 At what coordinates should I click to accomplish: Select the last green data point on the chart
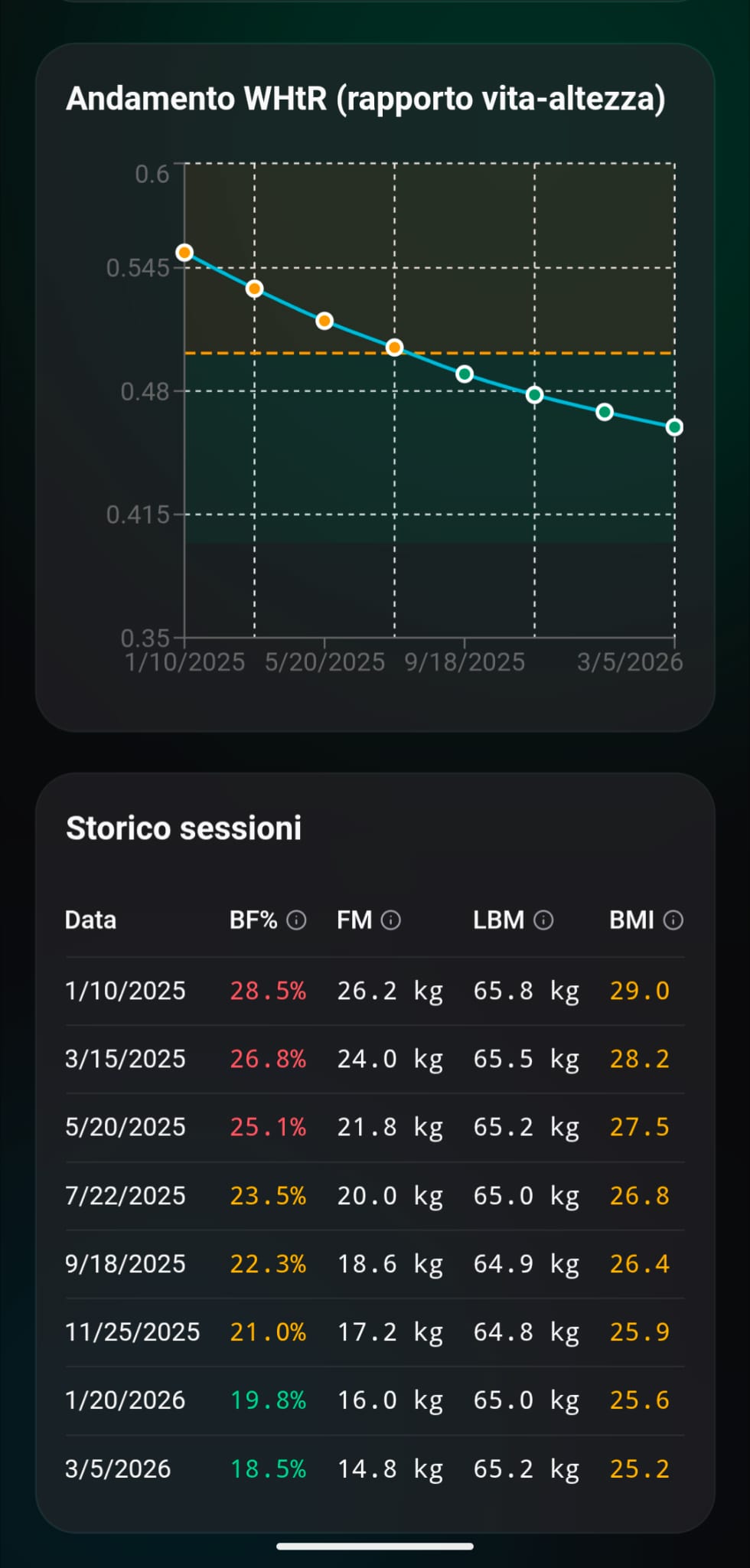tap(673, 426)
